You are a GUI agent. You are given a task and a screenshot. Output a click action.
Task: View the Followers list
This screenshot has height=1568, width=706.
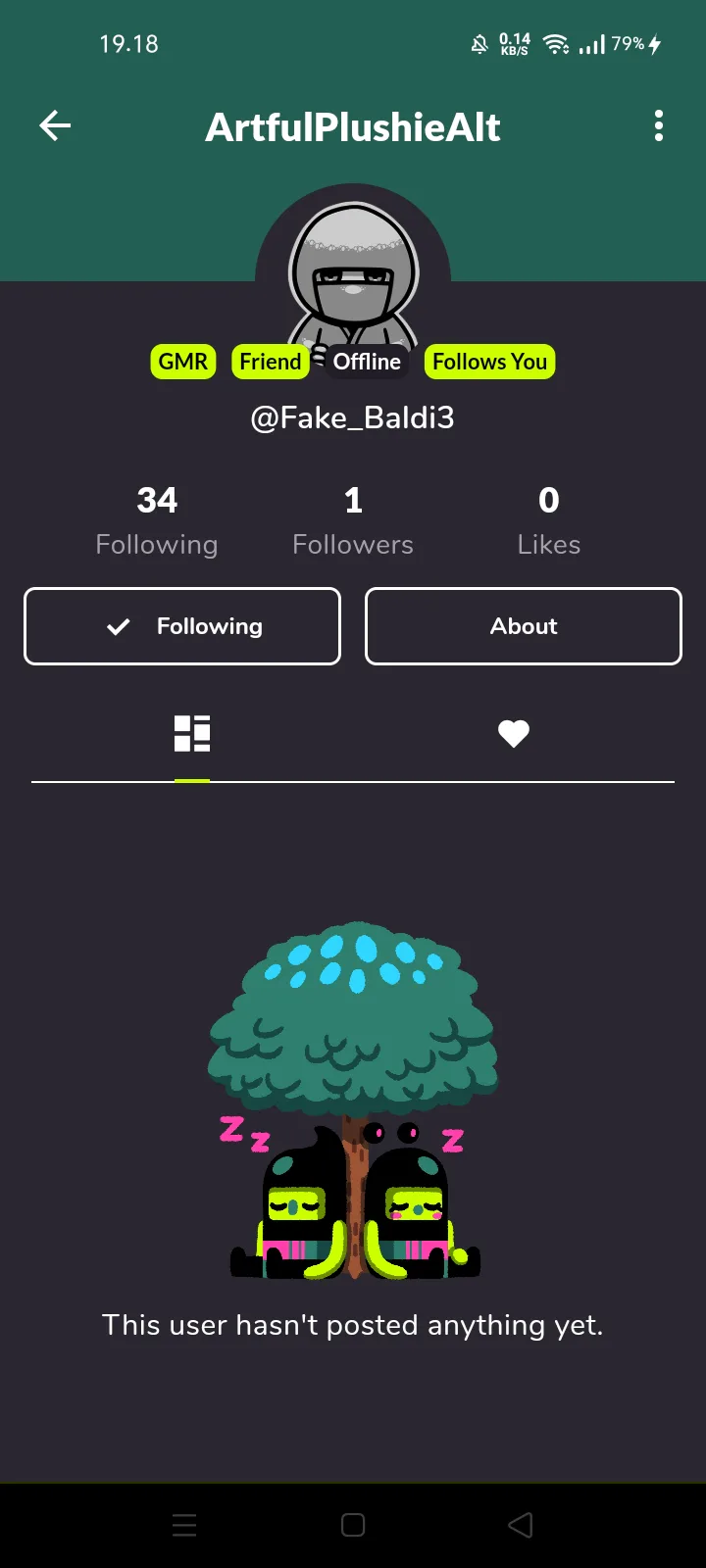click(x=353, y=520)
